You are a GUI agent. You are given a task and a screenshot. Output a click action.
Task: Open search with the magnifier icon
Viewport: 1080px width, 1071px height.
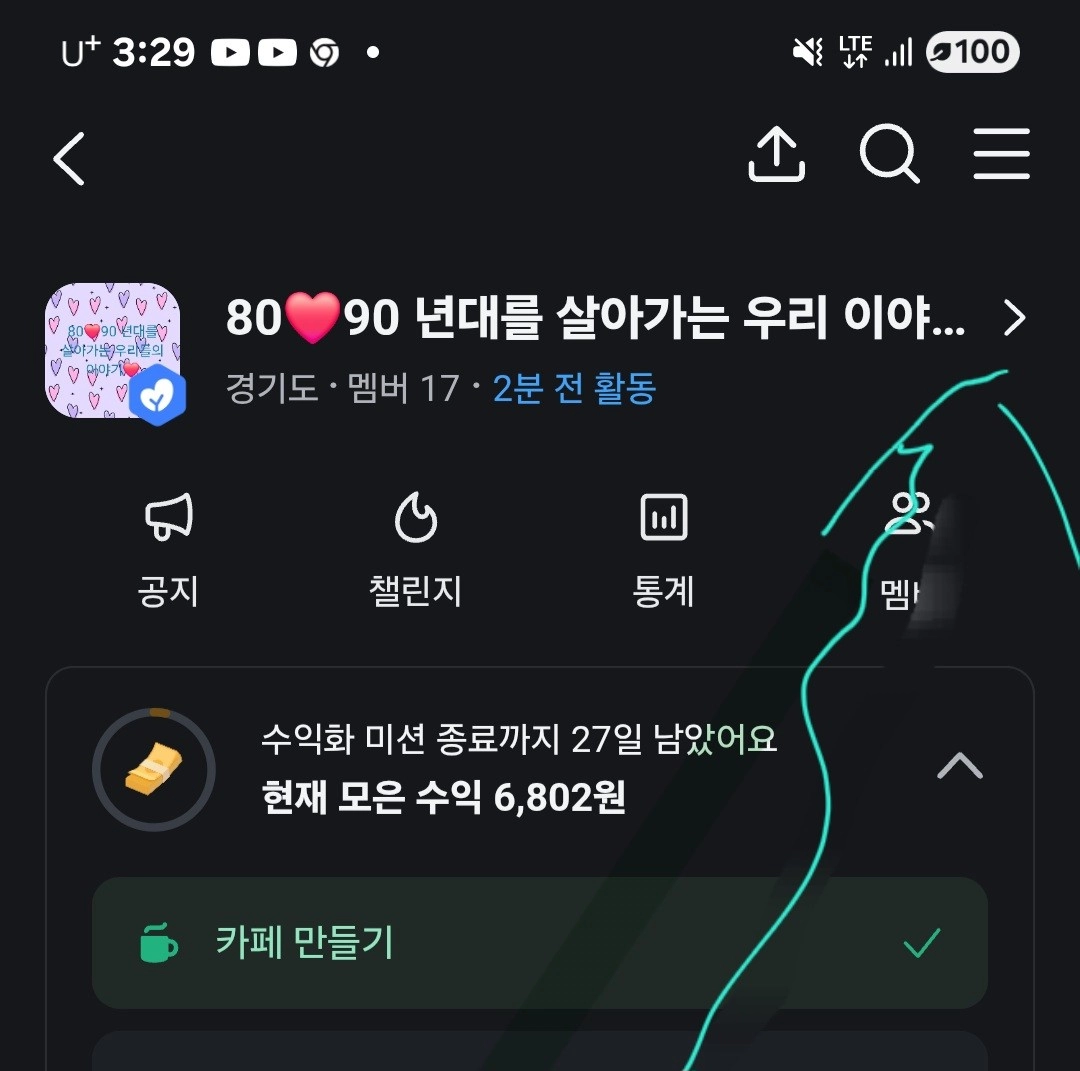click(x=889, y=156)
